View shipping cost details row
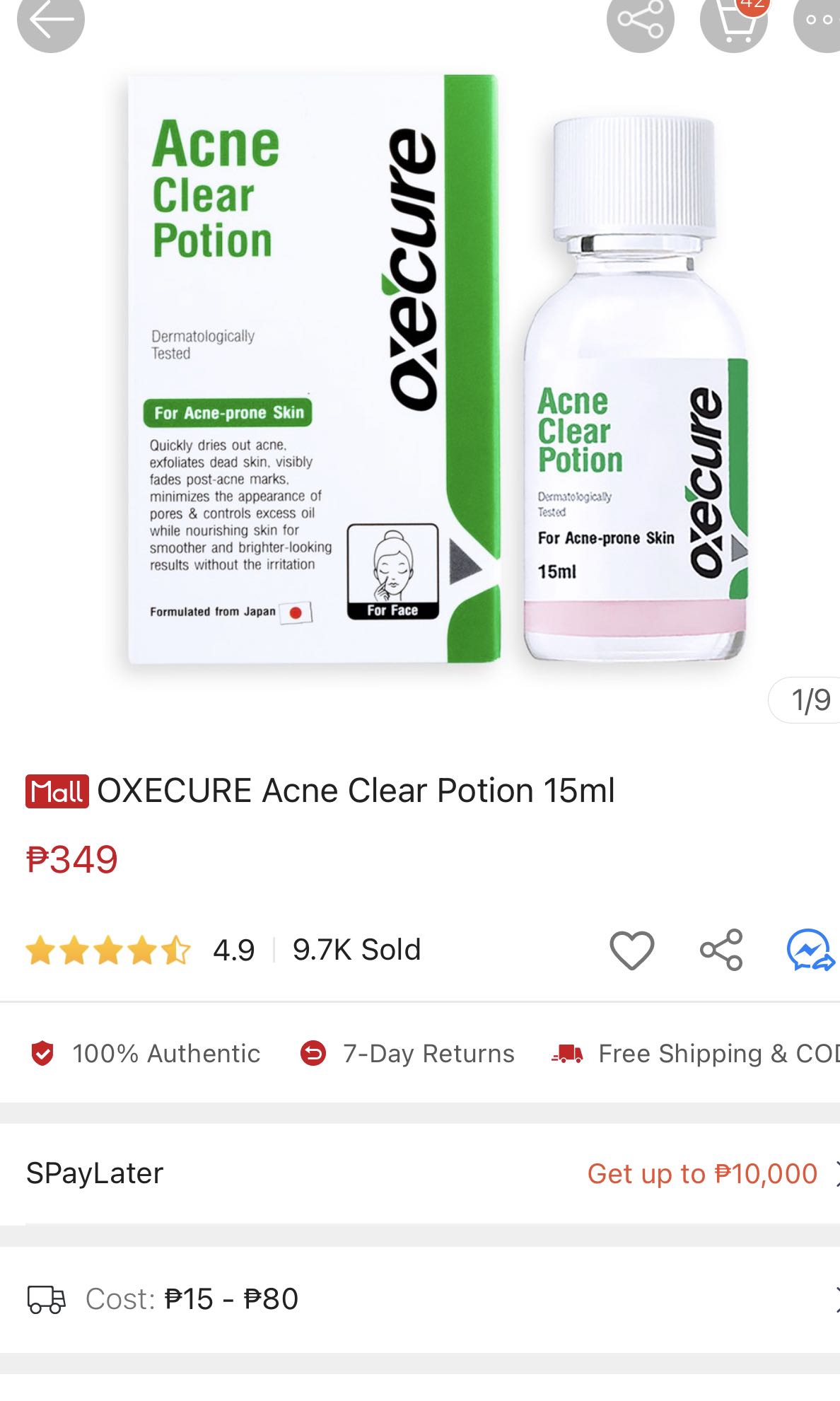Image resolution: width=840 pixels, height=1401 pixels. (x=420, y=1299)
